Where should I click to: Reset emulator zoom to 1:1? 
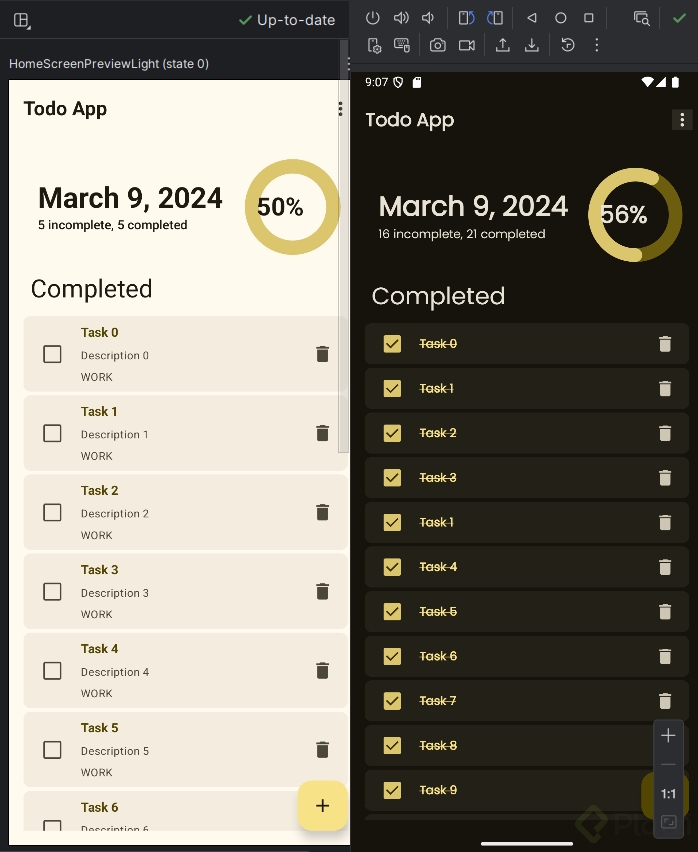coord(668,794)
